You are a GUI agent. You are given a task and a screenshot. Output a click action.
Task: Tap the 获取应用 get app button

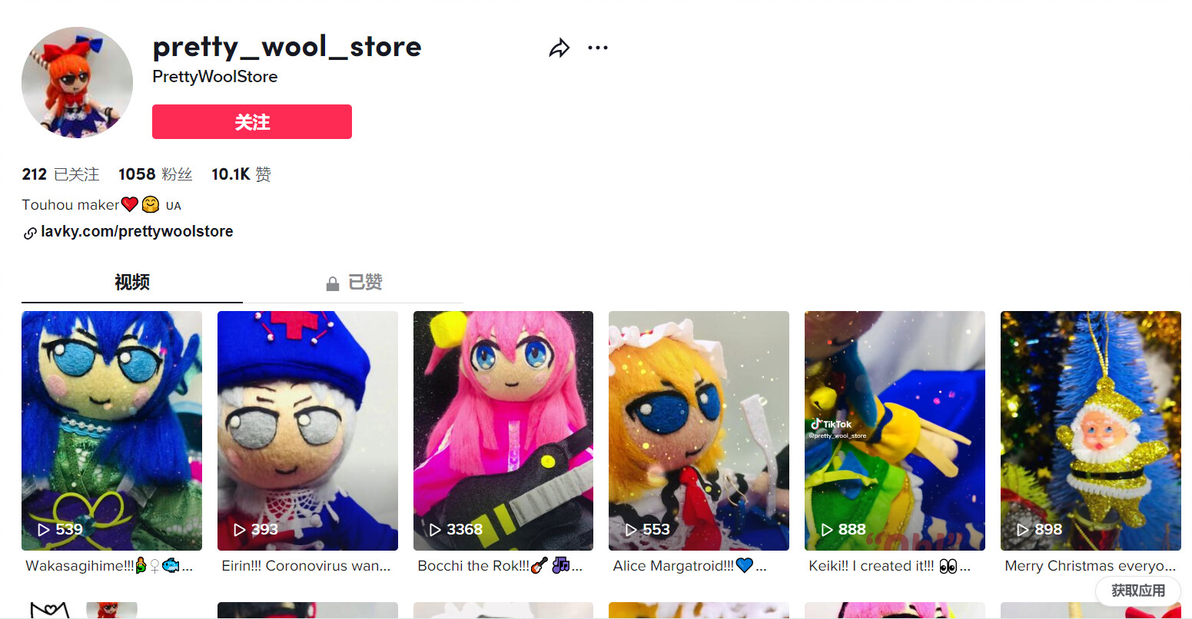(x=1138, y=590)
